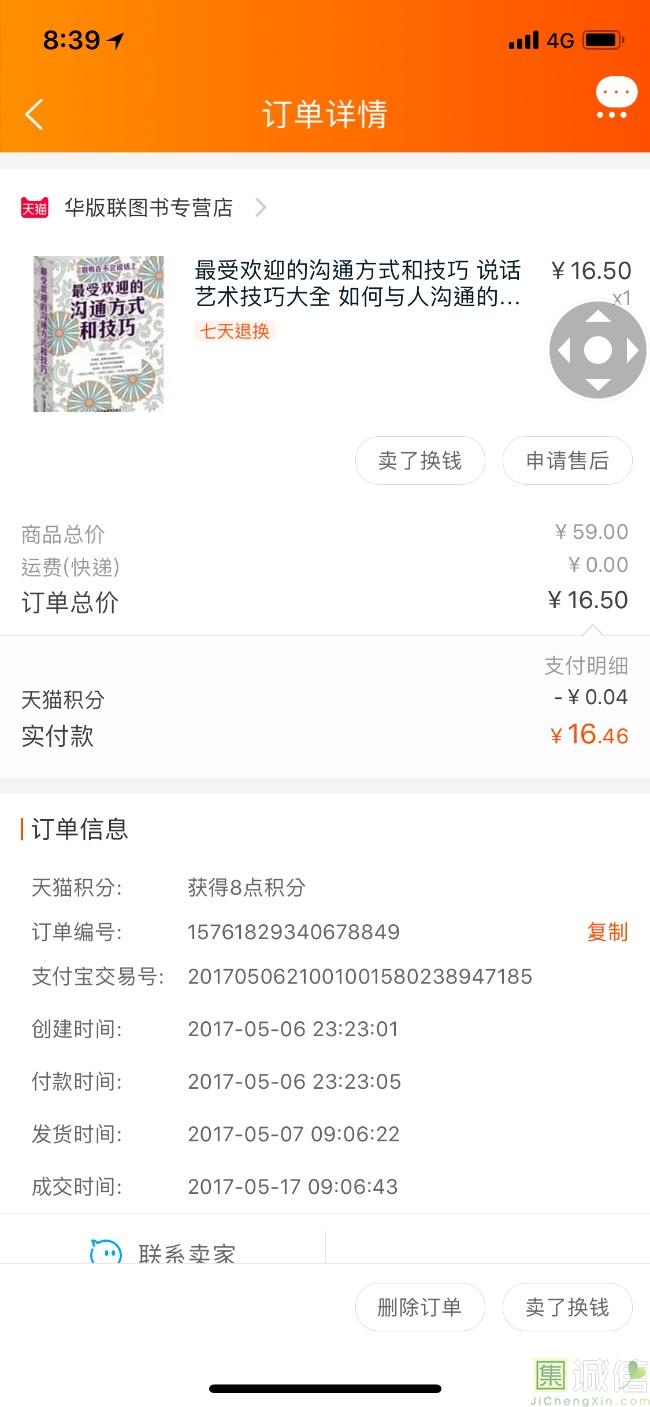Open 华版联图书专营店 store page
650x1407 pixels.
pos(148,208)
